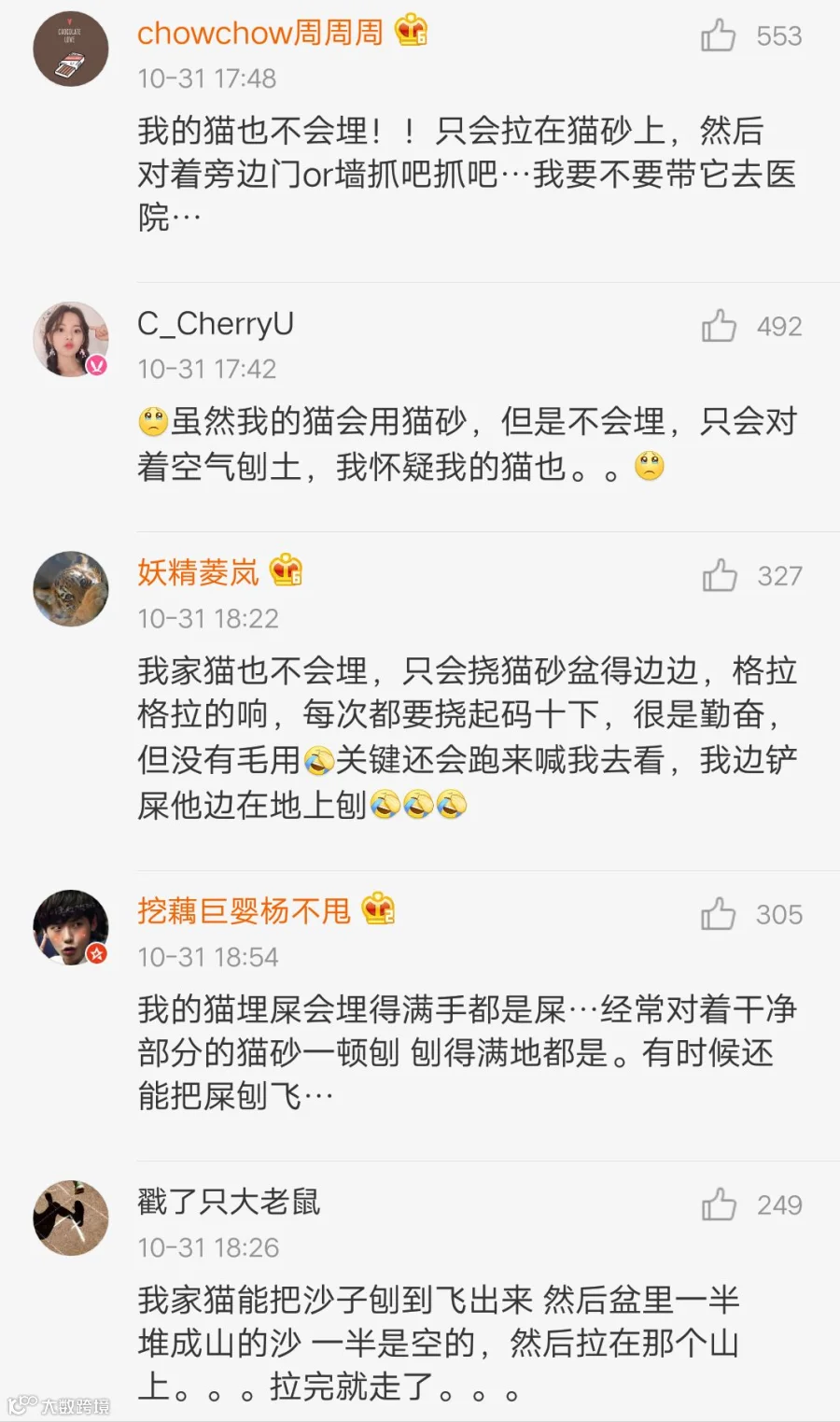Image resolution: width=840 pixels, height=1422 pixels.
Task: Tap the username C_CherryU
Action: tap(216, 324)
